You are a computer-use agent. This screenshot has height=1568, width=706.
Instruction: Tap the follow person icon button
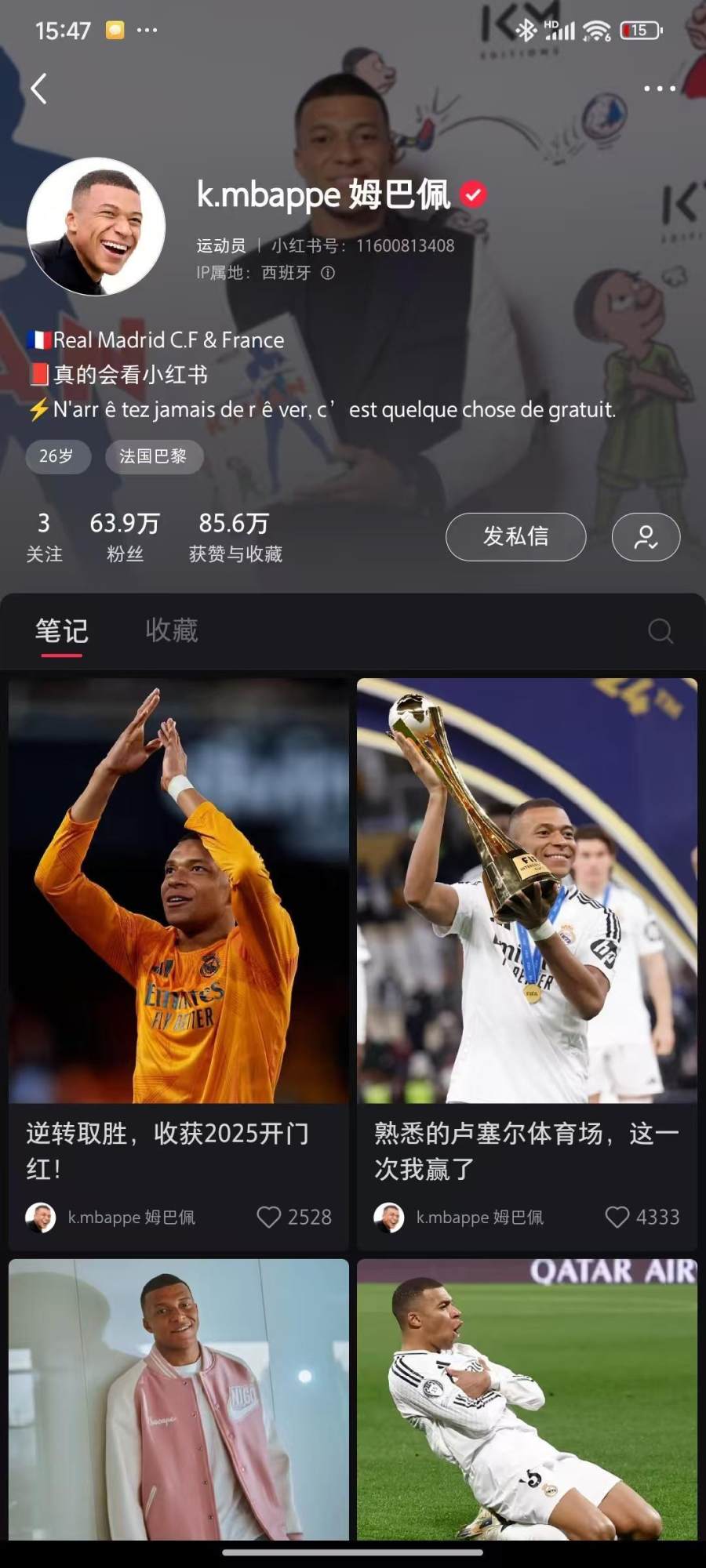(646, 537)
